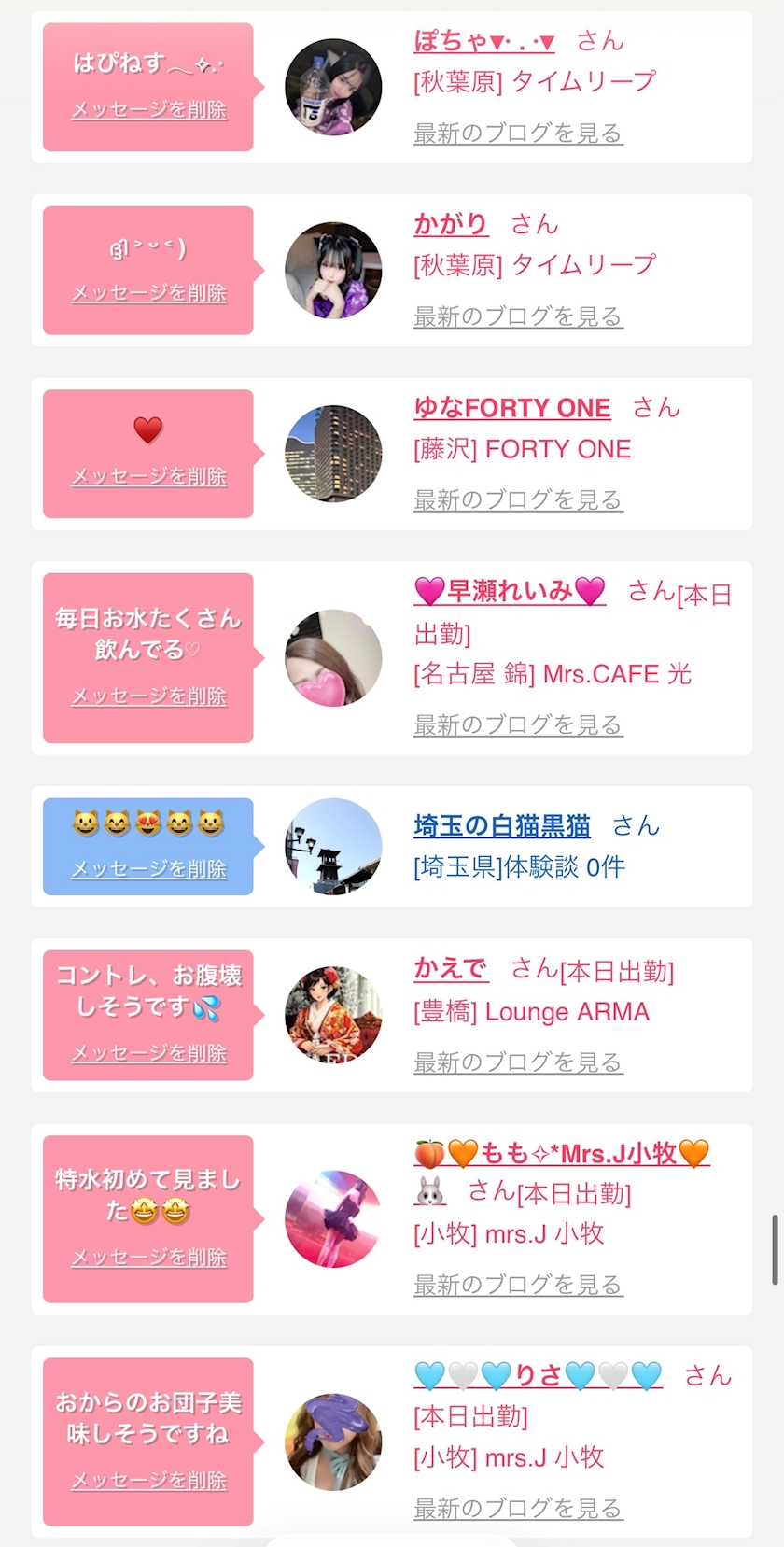Open かがり's profile link
This screenshot has width=784, height=1547.
(451, 224)
